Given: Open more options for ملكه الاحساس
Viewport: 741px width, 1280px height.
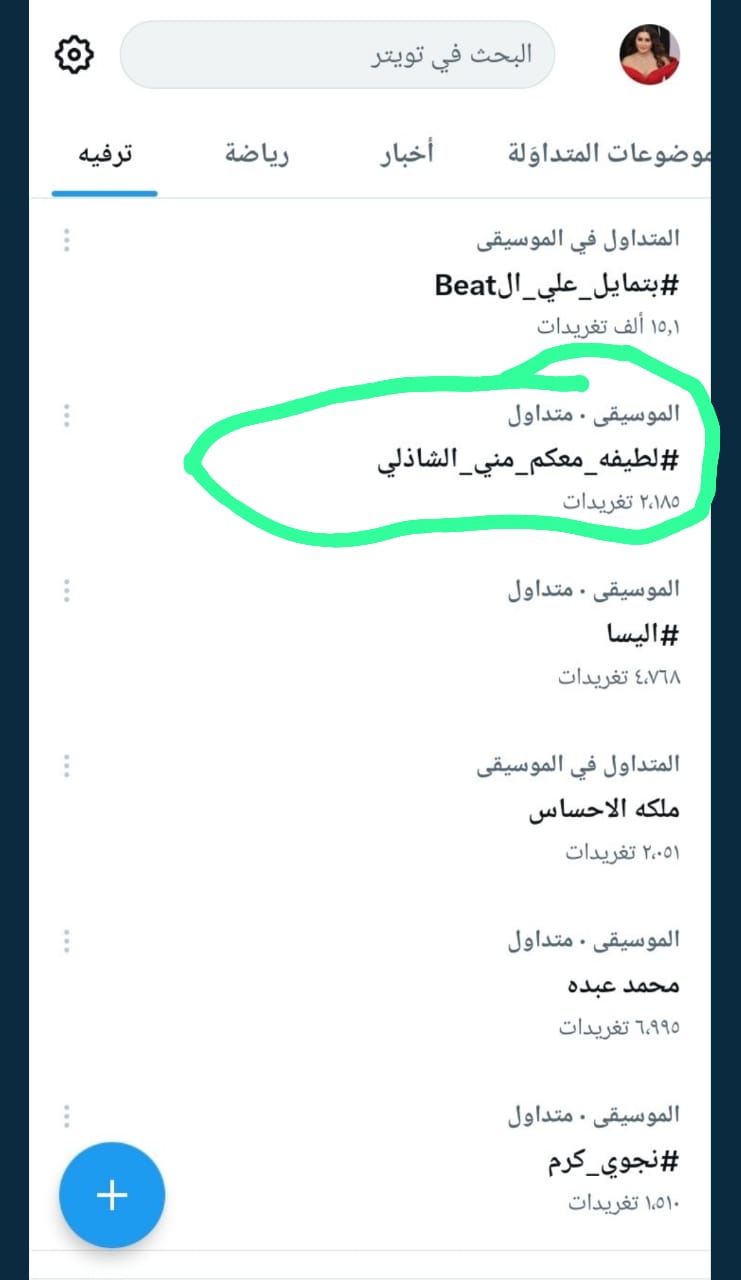Looking at the screenshot, I should pos(67,765).
